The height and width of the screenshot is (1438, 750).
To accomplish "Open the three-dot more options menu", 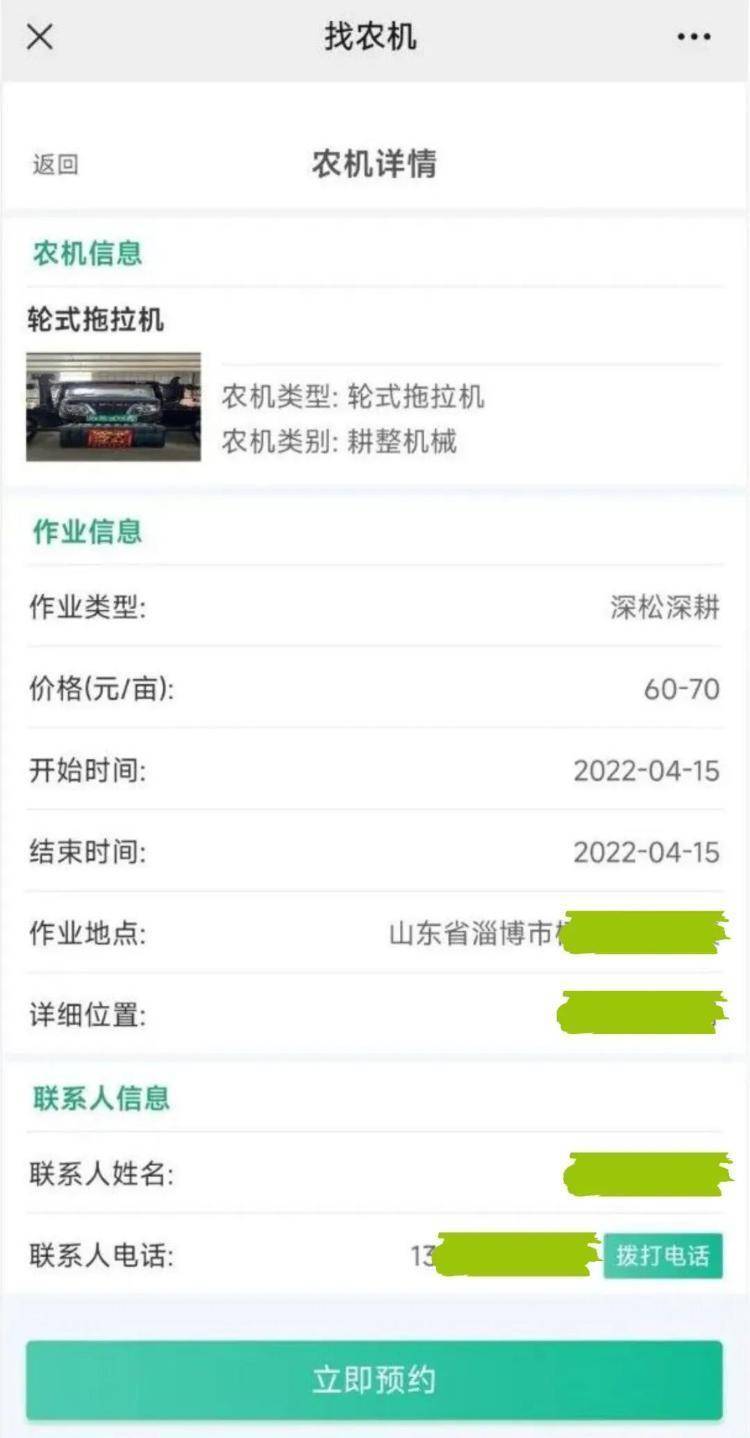I will pyautogui.click(x=693, y=38).
